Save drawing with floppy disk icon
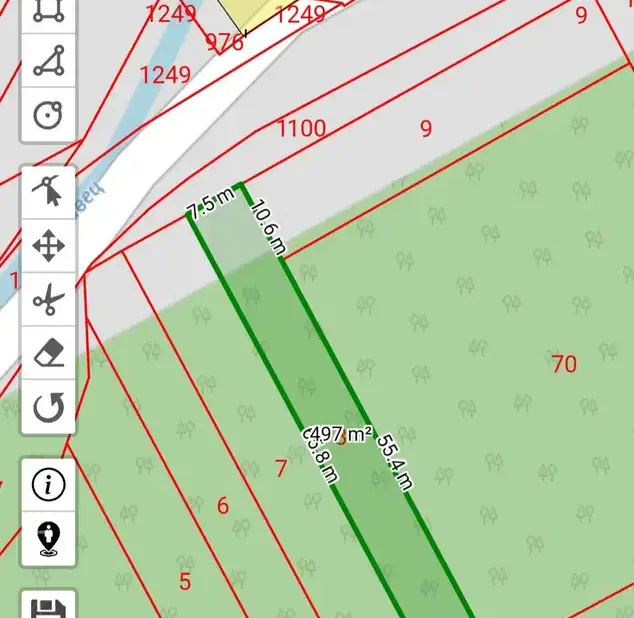The height and width of the screenshot is (618, 634). click(48, 607)
